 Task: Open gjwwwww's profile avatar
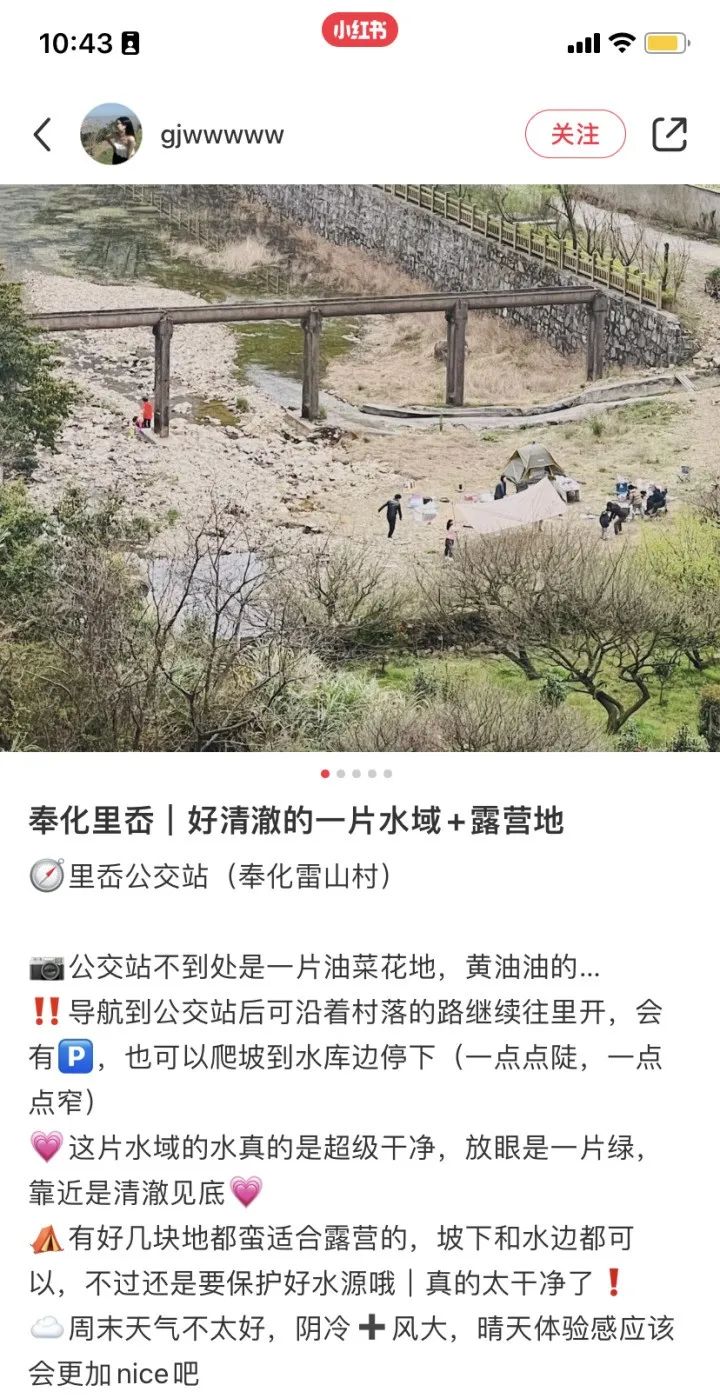tap(111, 134)
